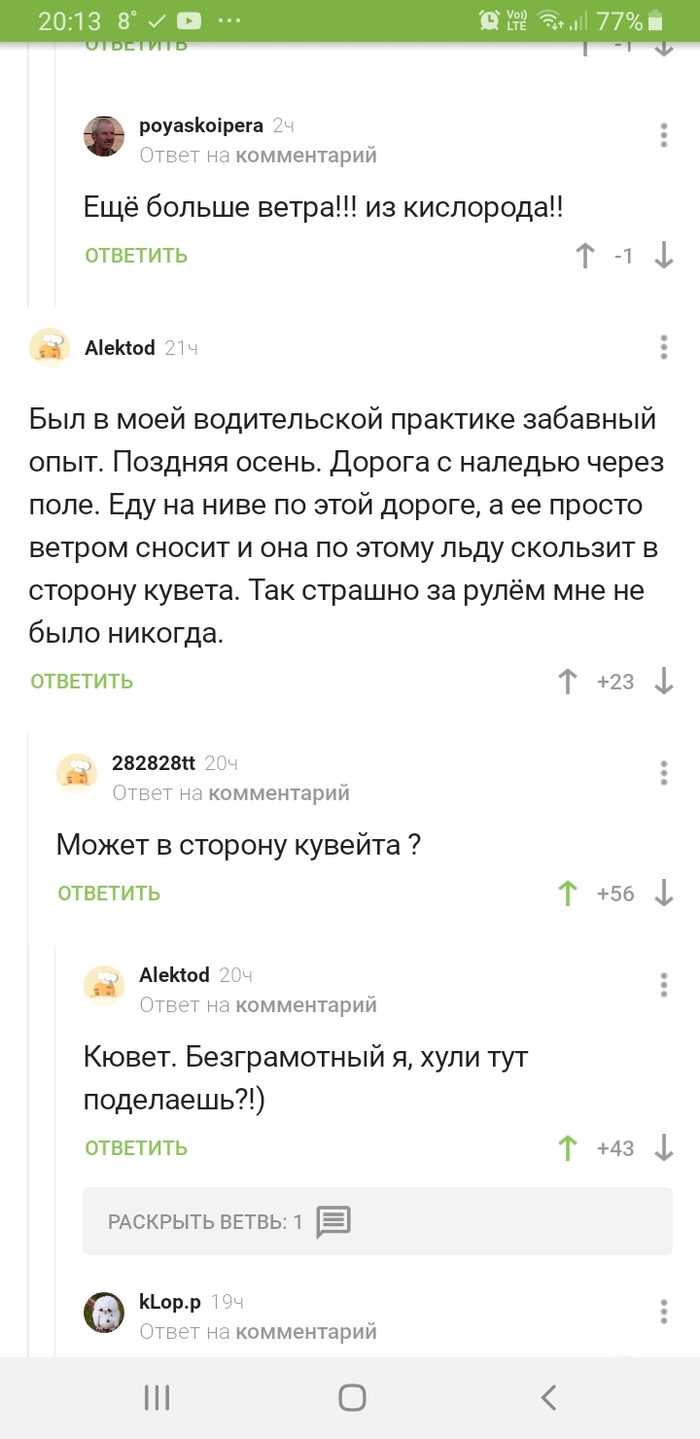Open poyaskoipera's profile
This screenshot has width=700, height=1439.
tap(200, 125)
